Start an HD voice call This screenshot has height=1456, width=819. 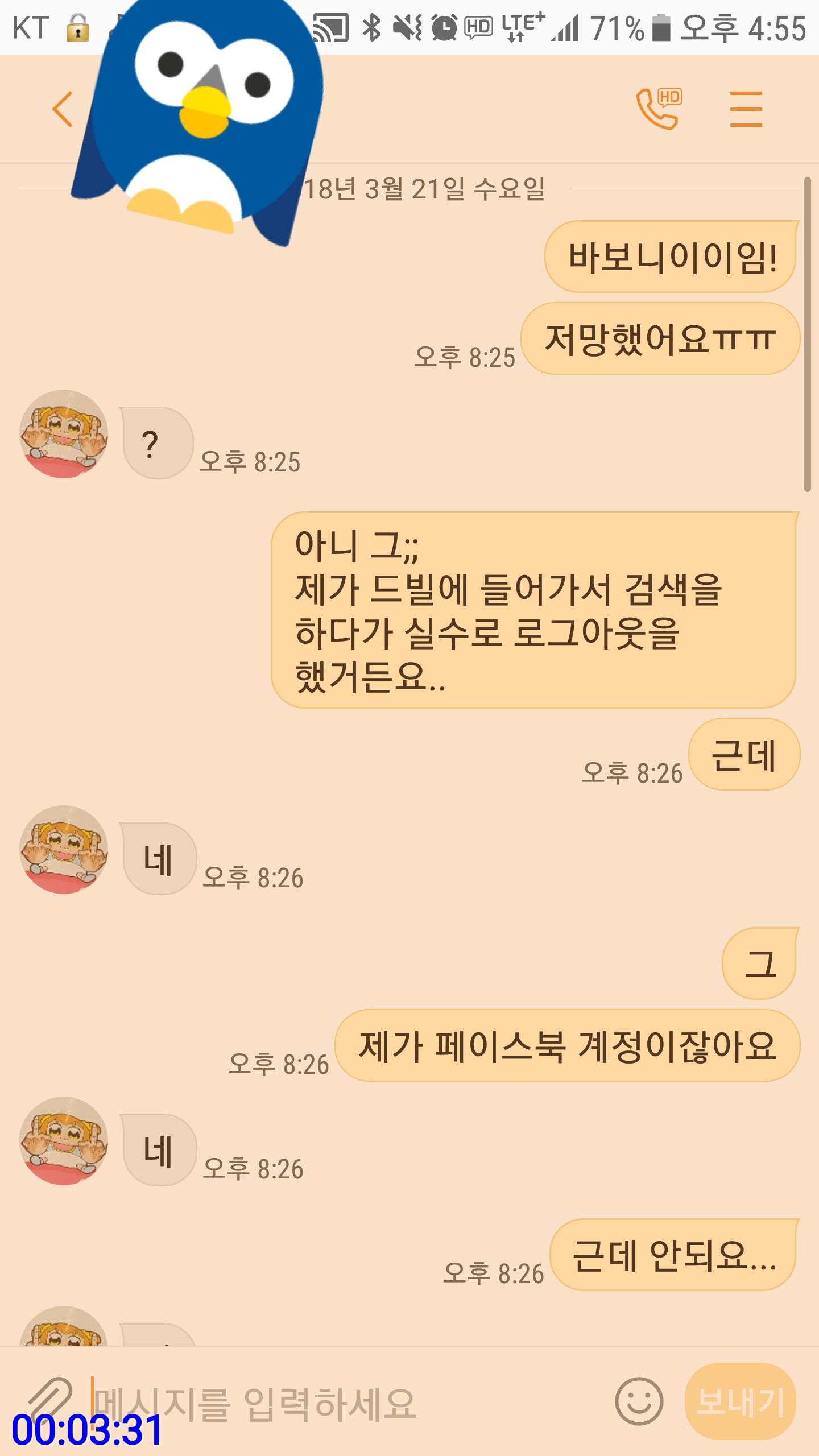[x=659, y=109]
